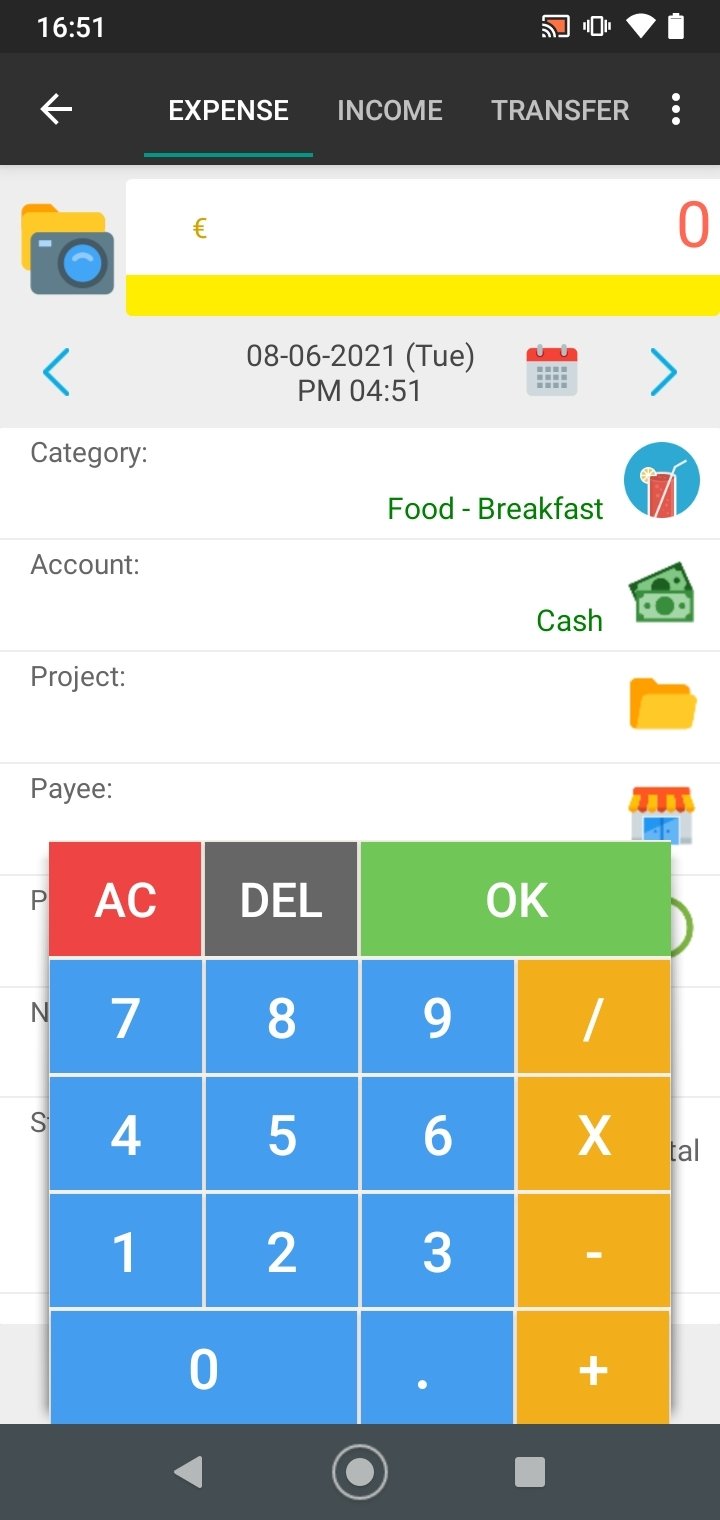Open the three-dot overflow menu
The width and height of the screenshot is (720, 1520).
point(676,109)
